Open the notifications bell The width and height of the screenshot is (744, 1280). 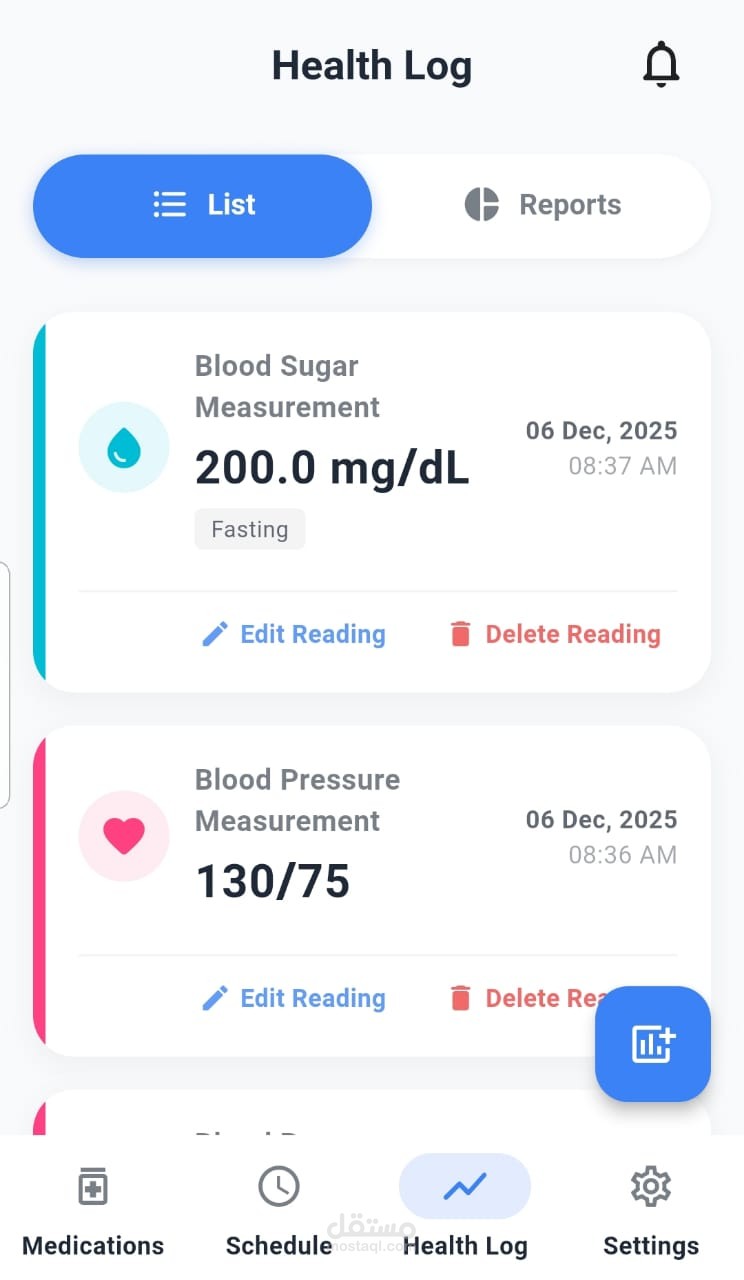coord(660,66)
